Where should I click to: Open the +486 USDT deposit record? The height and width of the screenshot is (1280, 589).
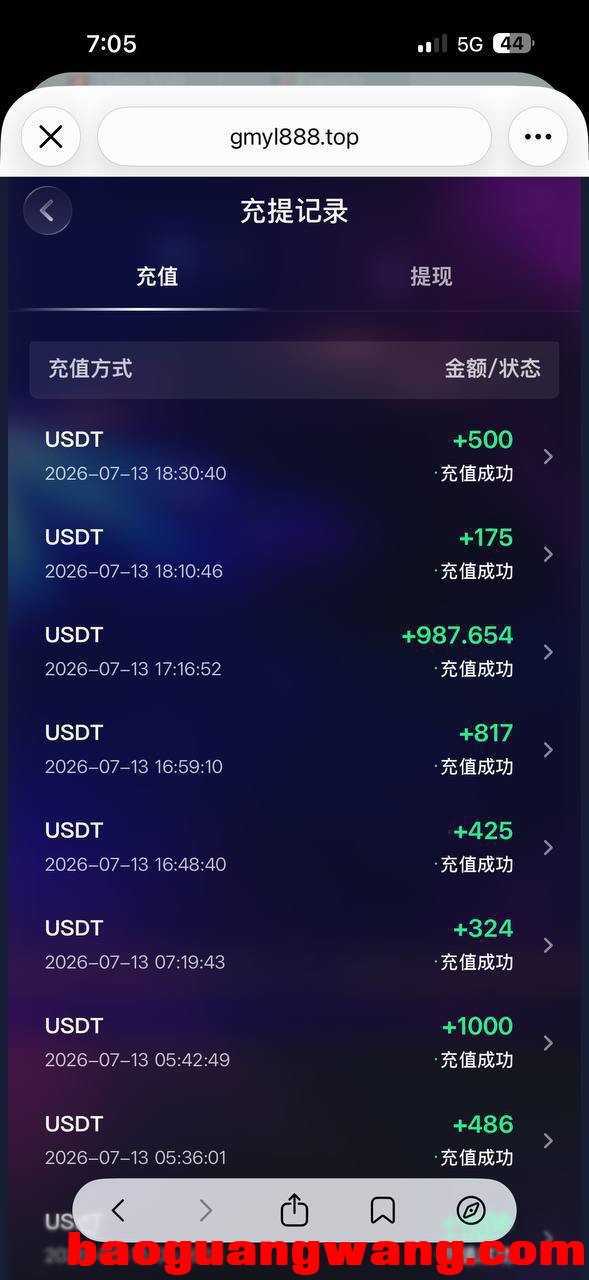pyautogui.click(x=294, y=1141)
